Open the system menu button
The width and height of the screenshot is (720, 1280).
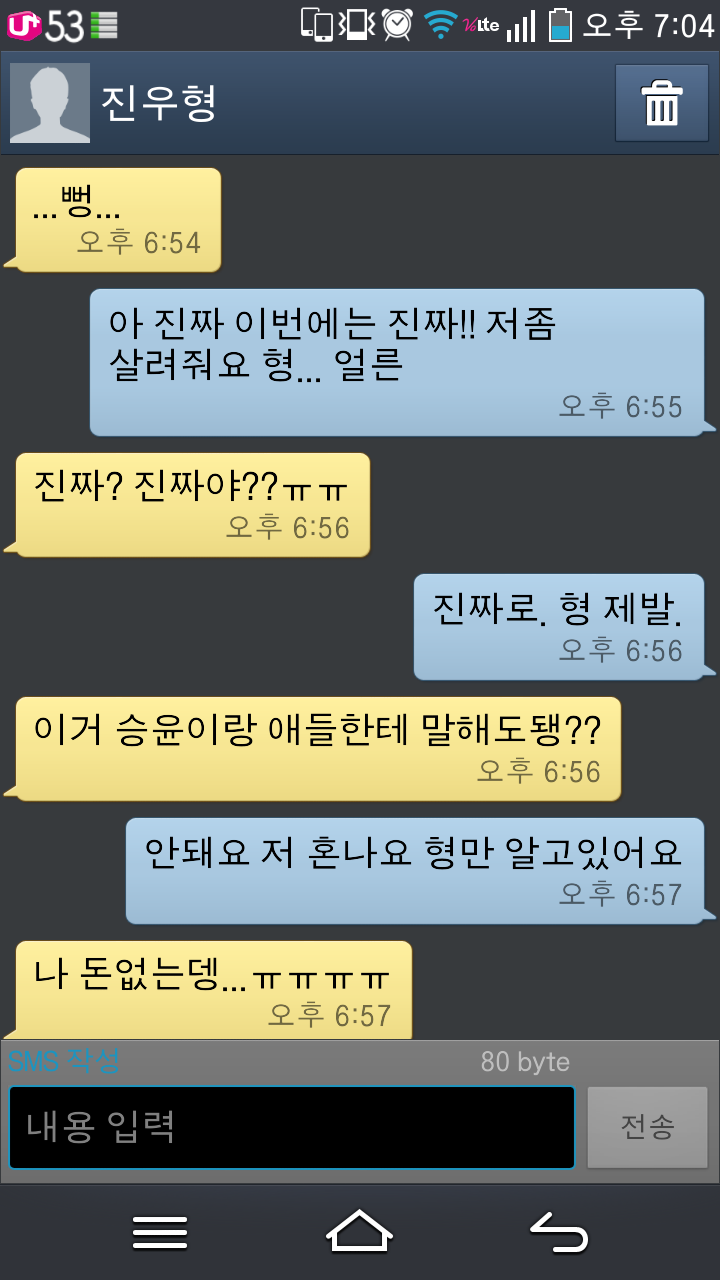coord(160,1232)
